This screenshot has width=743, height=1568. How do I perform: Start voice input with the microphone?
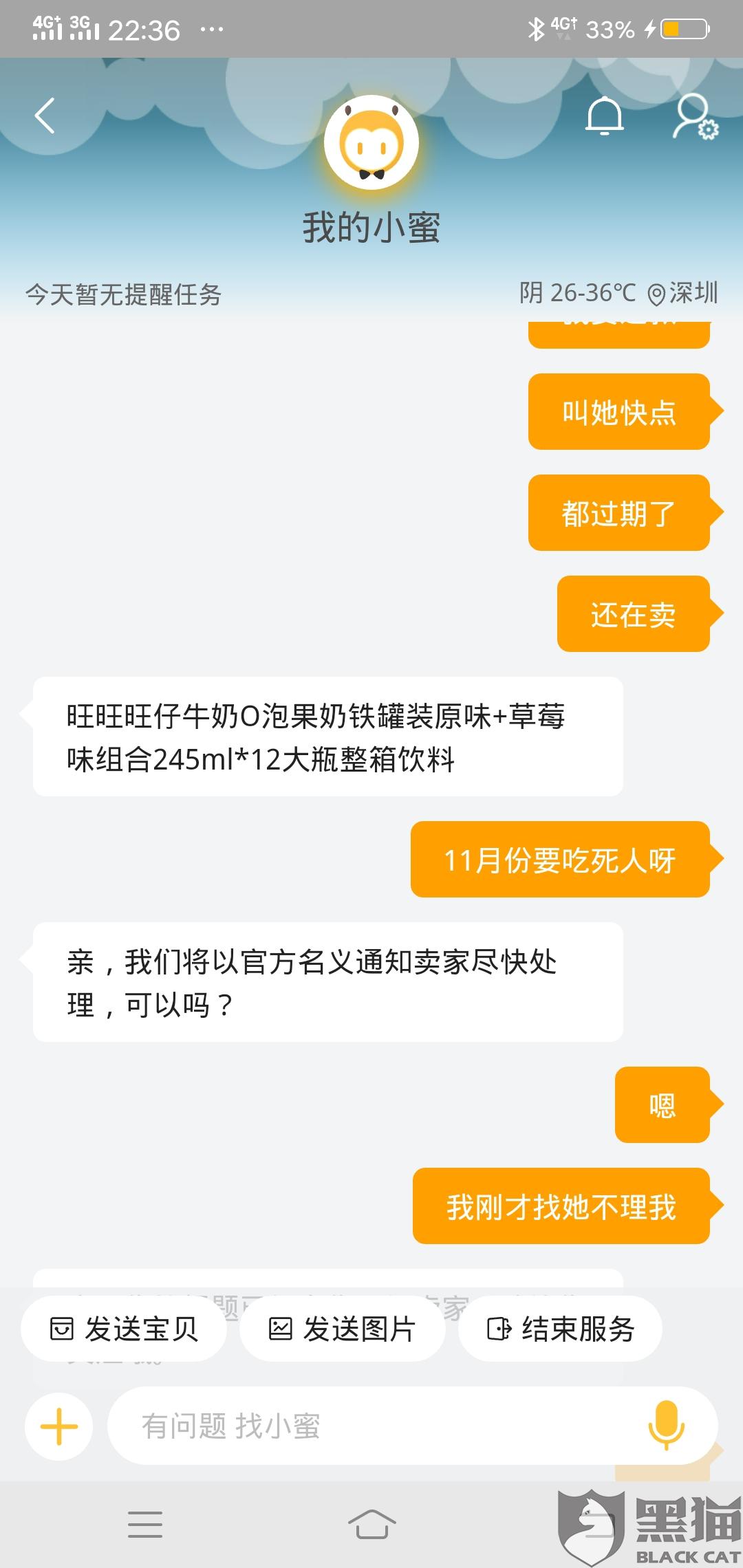(x=666, y=1426)
